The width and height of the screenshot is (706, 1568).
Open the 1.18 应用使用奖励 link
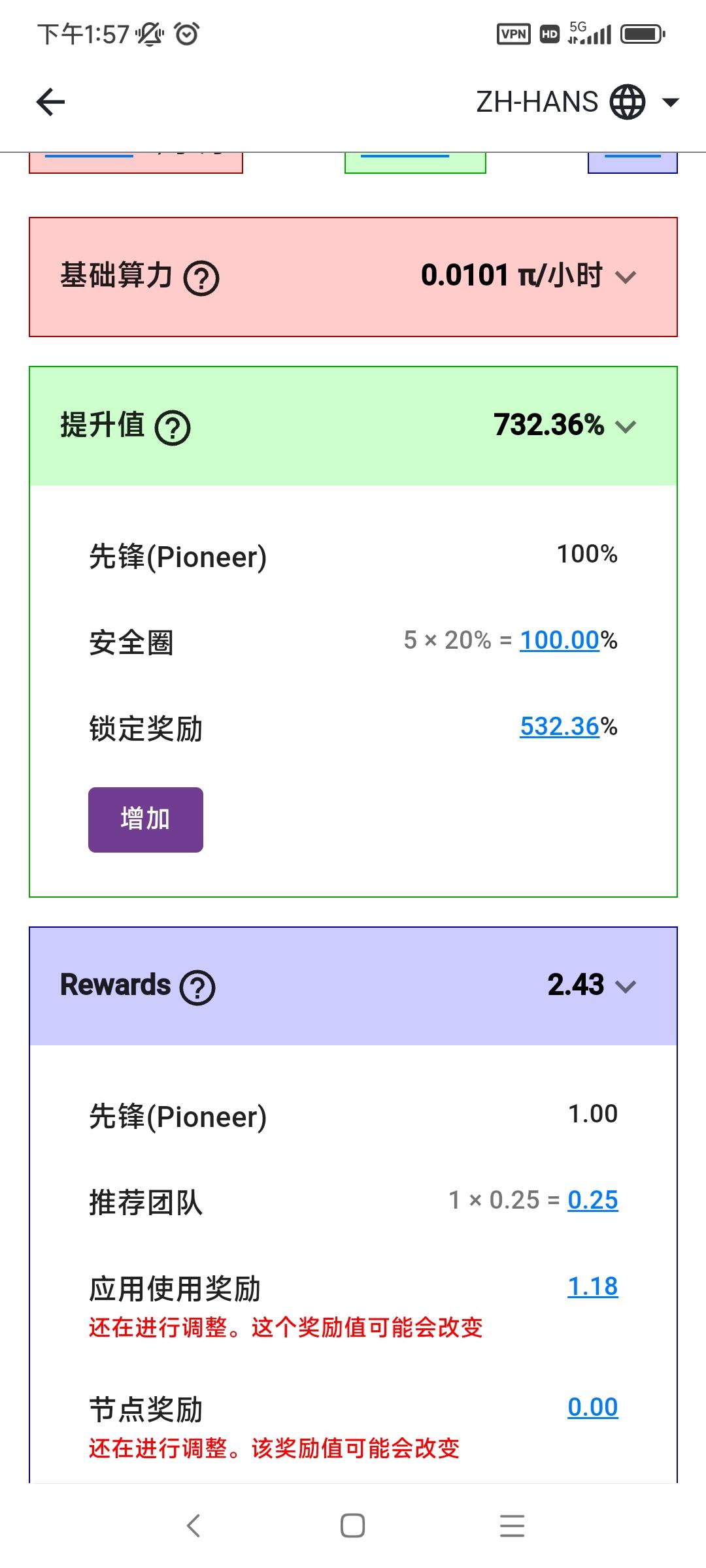click(x=593, y=1286)
